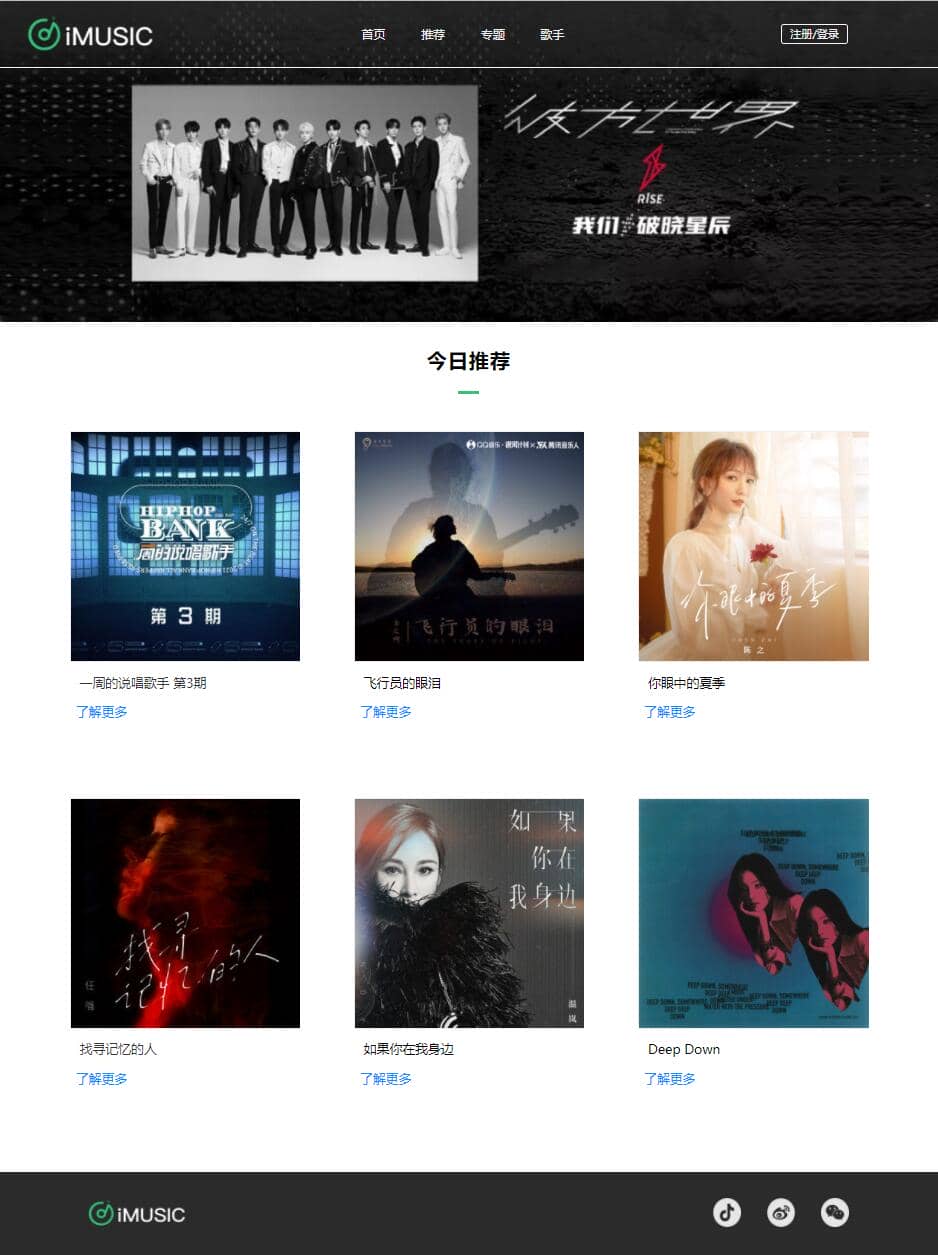Open the 找寻记忆的人 album cover
This screenshot has width=938, height=1255.
tap(185, 913)
